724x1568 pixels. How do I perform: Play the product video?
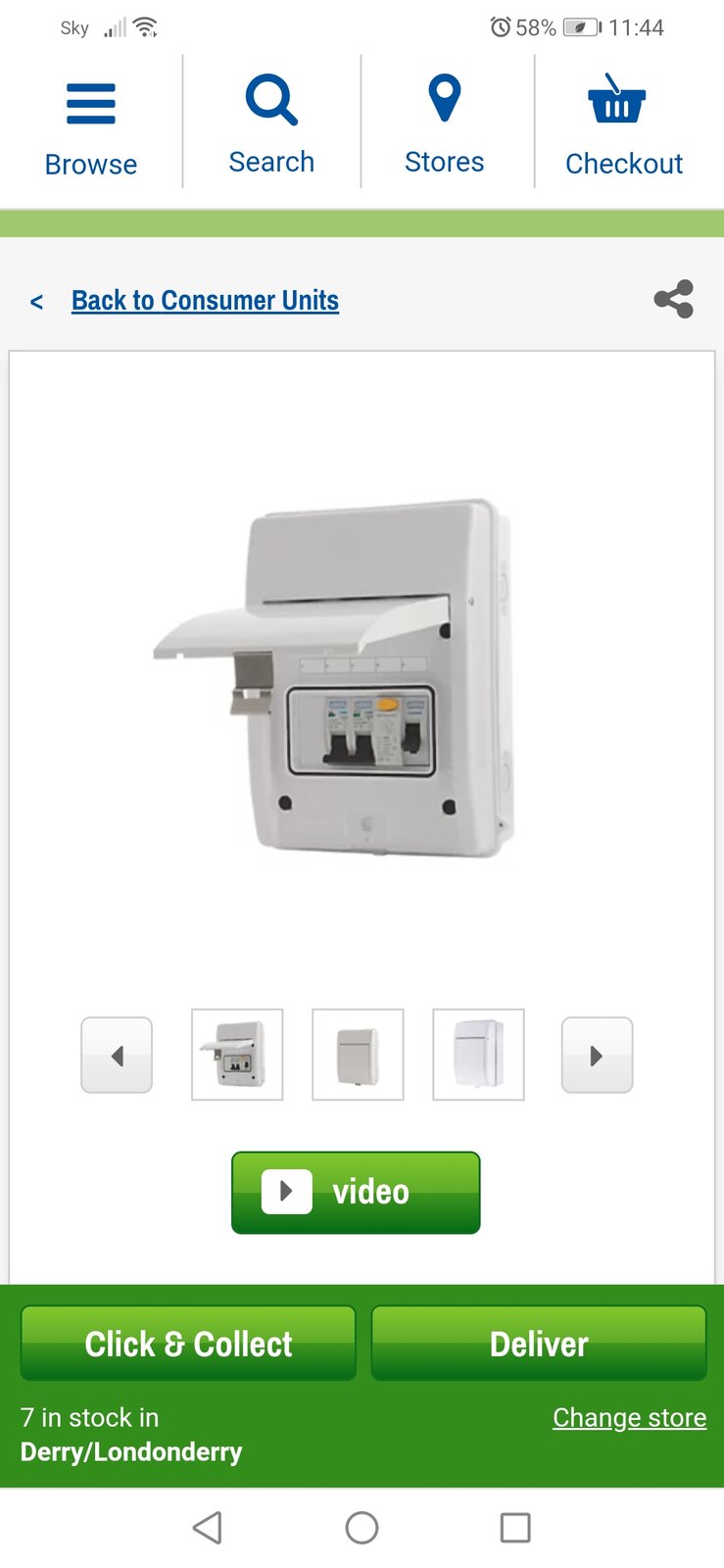pyautogui.click(x=356, y=1192)
